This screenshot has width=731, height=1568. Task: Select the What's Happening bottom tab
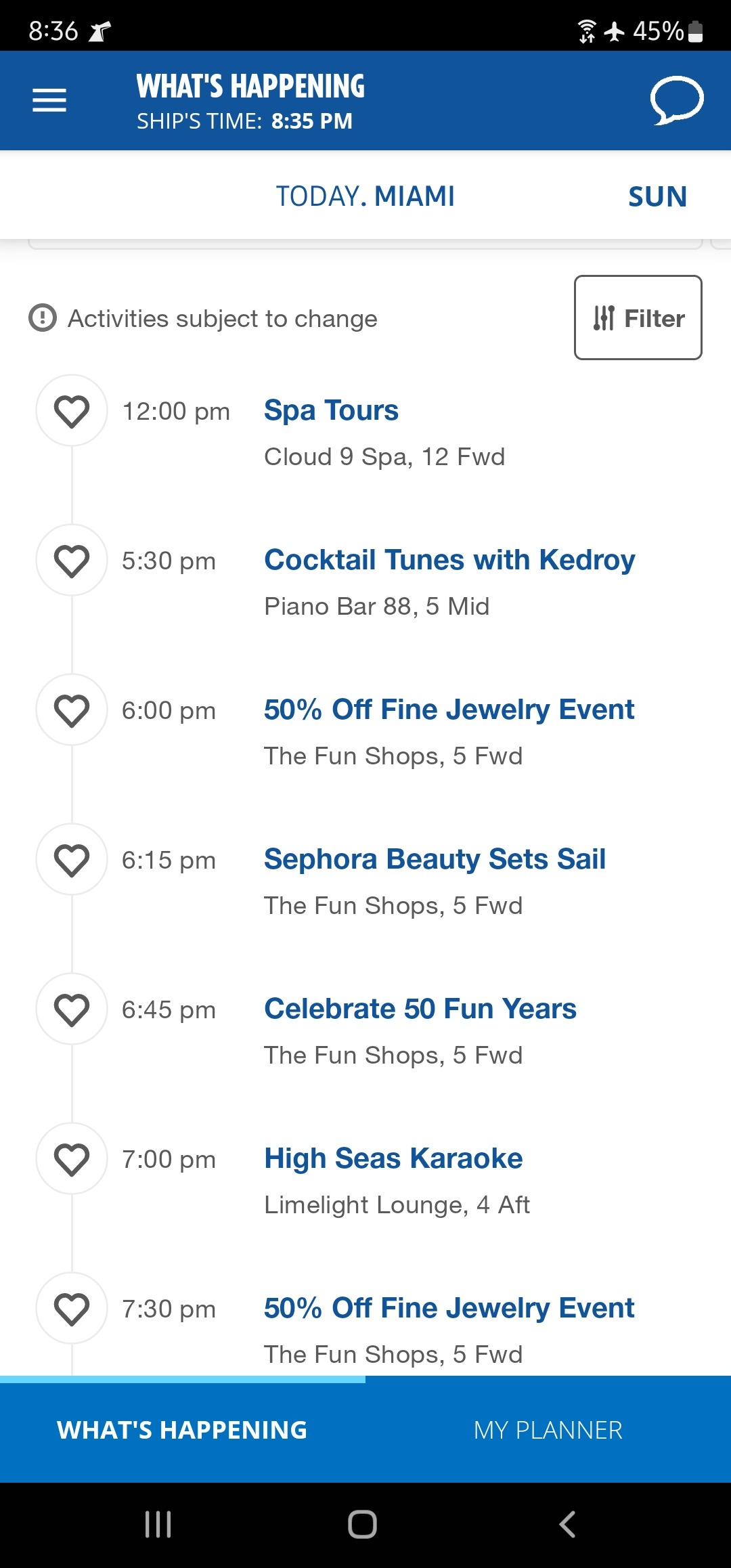coord(183,1430)
